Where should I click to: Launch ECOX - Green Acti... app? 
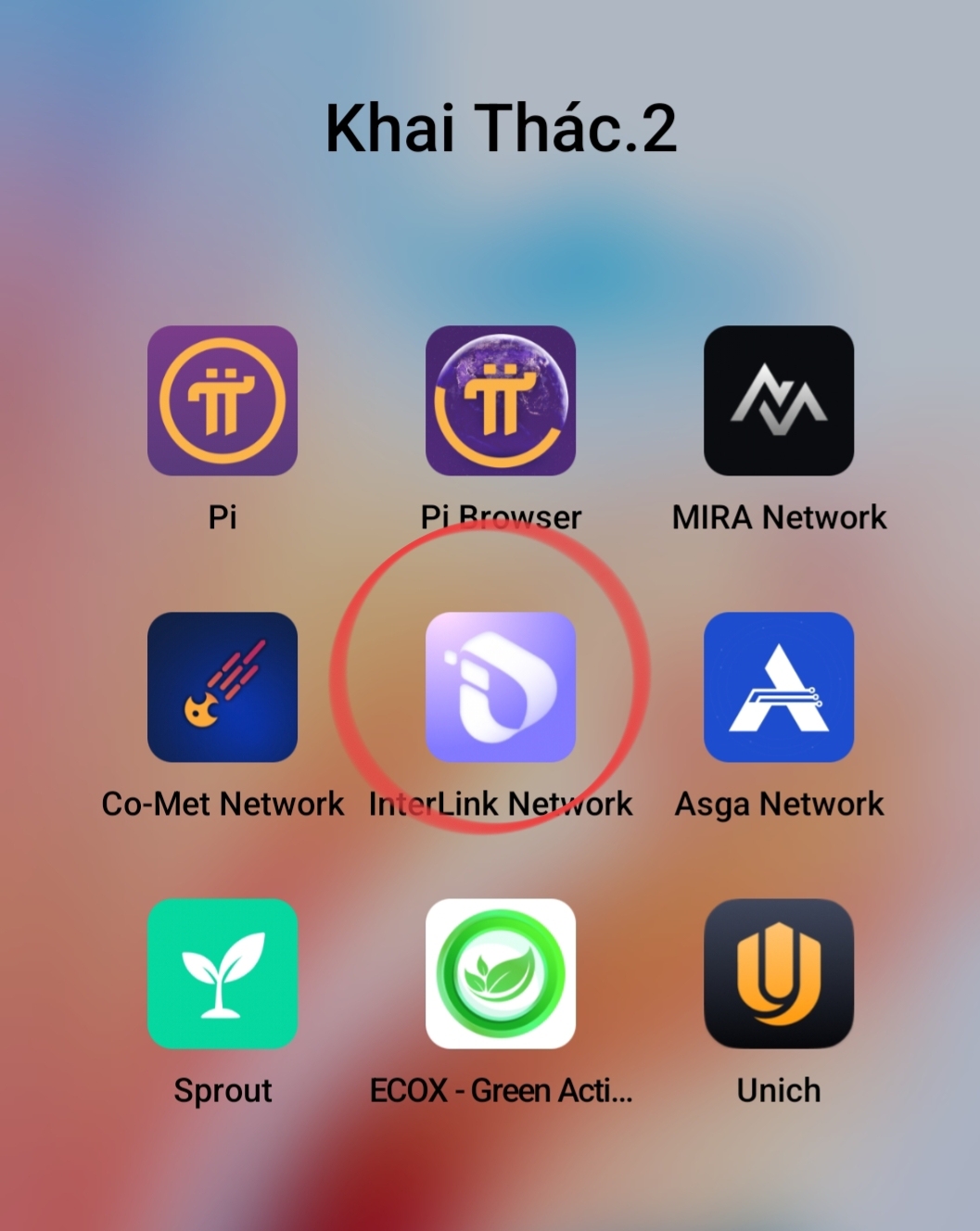point(501,973)
